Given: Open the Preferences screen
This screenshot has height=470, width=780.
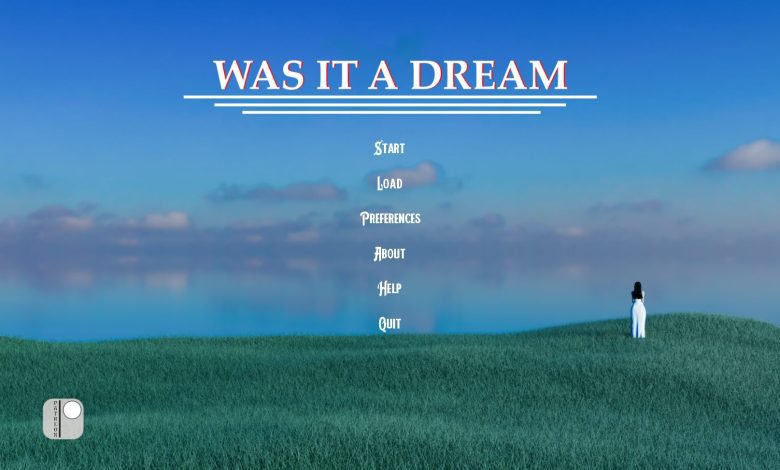Looking at the screenshot, I should pos(390,218).
